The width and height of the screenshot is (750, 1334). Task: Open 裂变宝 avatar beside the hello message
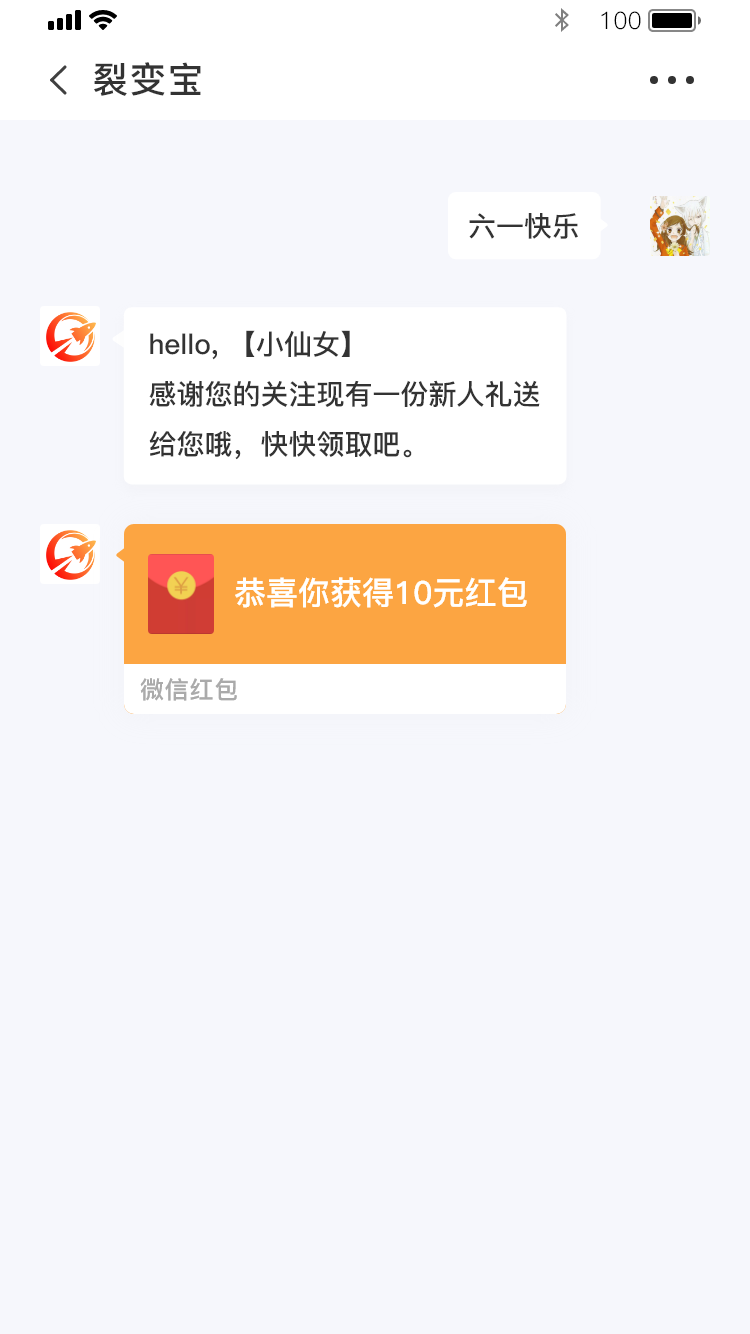70,336
